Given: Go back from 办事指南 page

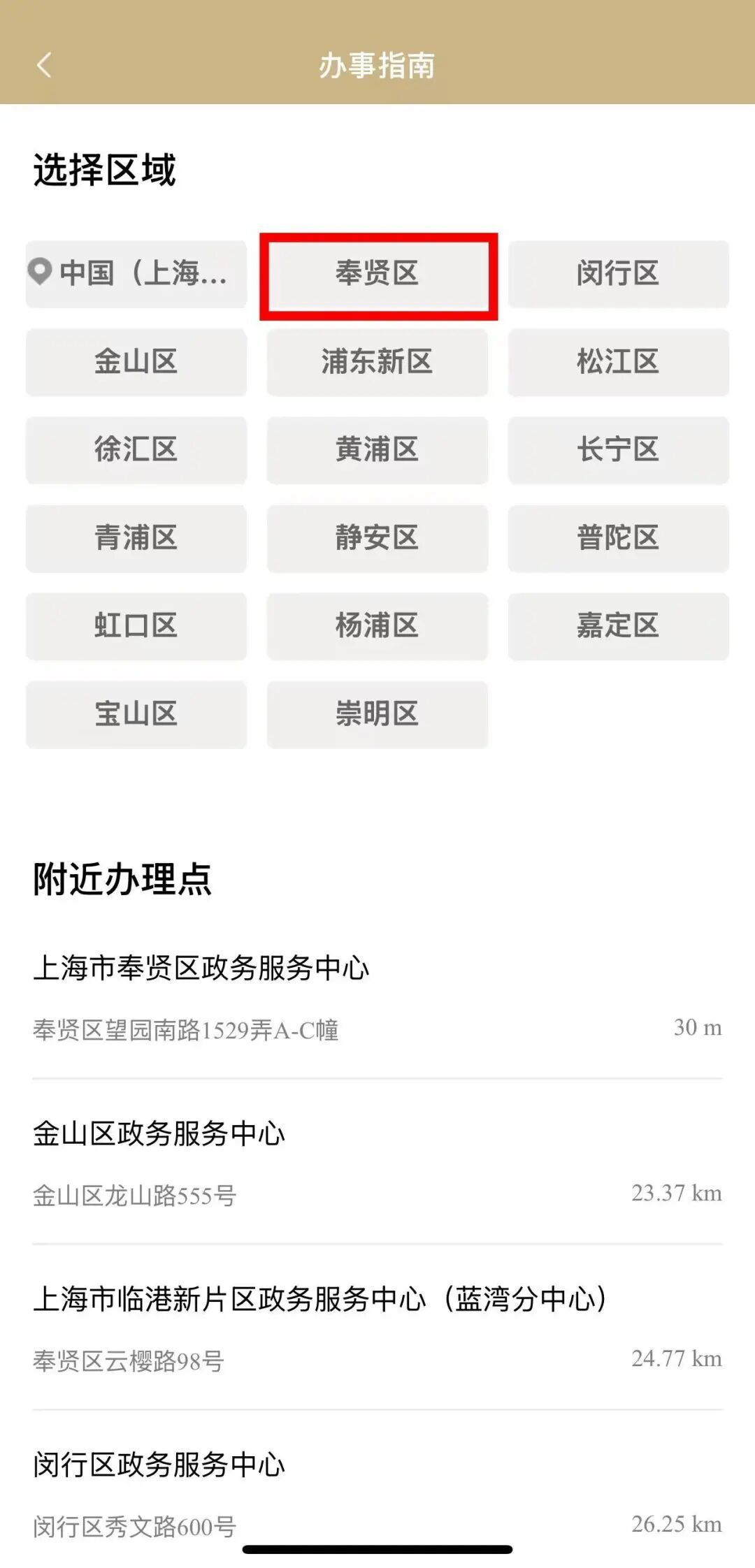Looking at the screenshot, I should tap(44, 66).
